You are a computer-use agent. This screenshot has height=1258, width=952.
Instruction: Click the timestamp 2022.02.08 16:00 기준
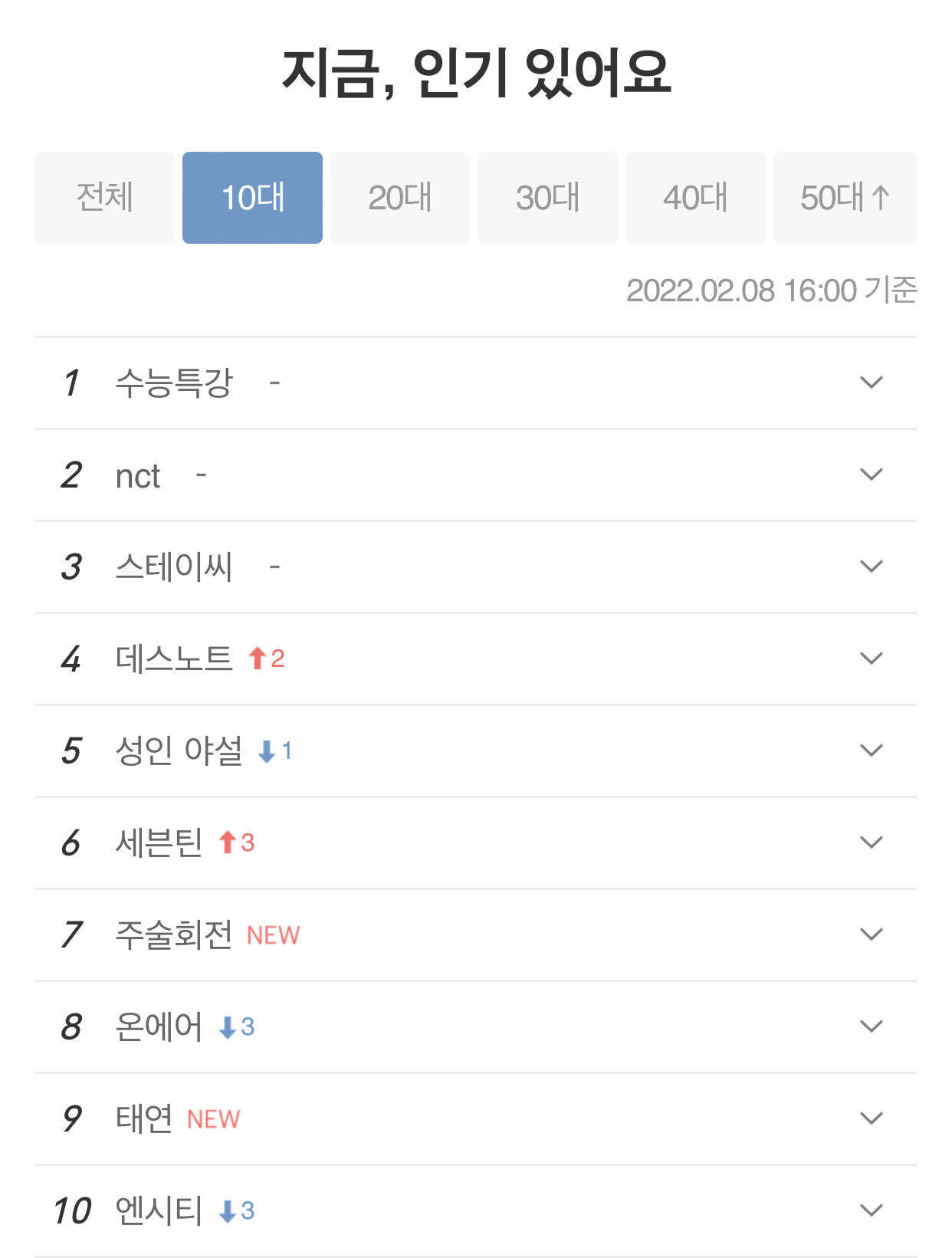(x=774, y=290)
